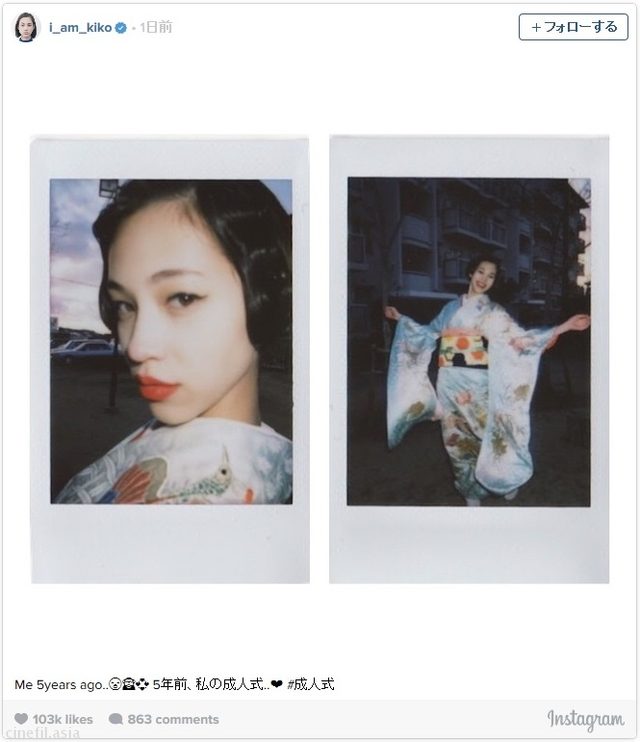Open i_am_kiko's profile picture
Screen dimensions: 640x742
[25, 27]
